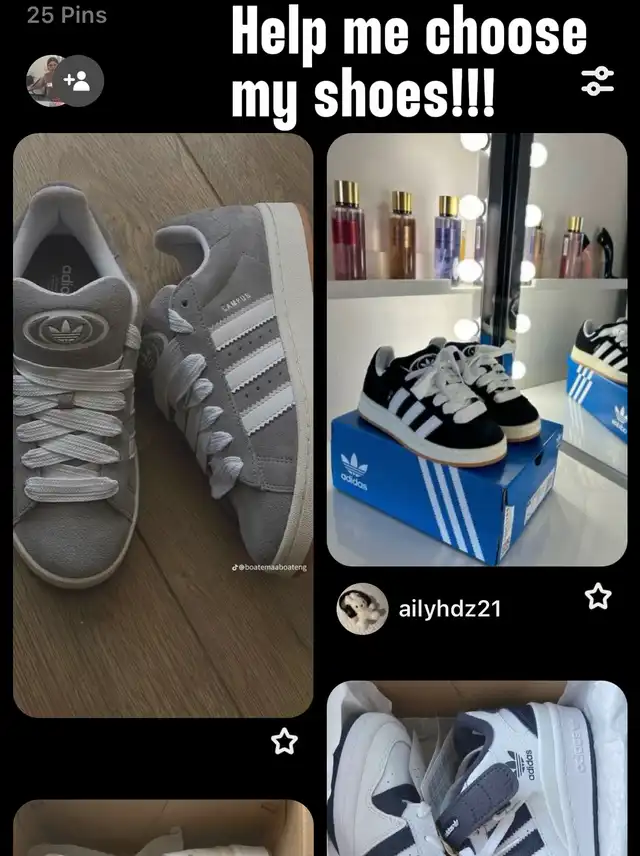Screen dimensions: 640x856
Task: Star the pin saved by ailyhdz21
Action: [x=597, y=597]
